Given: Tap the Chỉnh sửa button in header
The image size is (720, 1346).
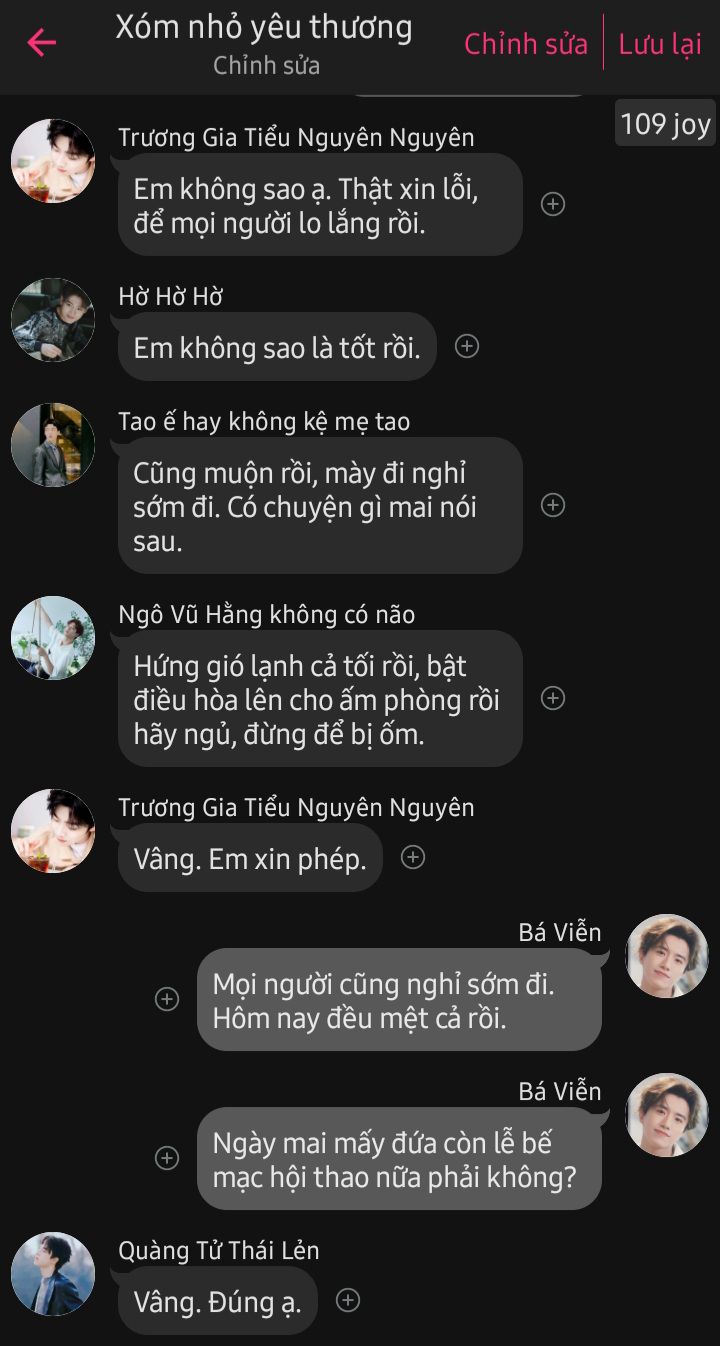Looking at the screenshot, I should (x=526, y=44).
